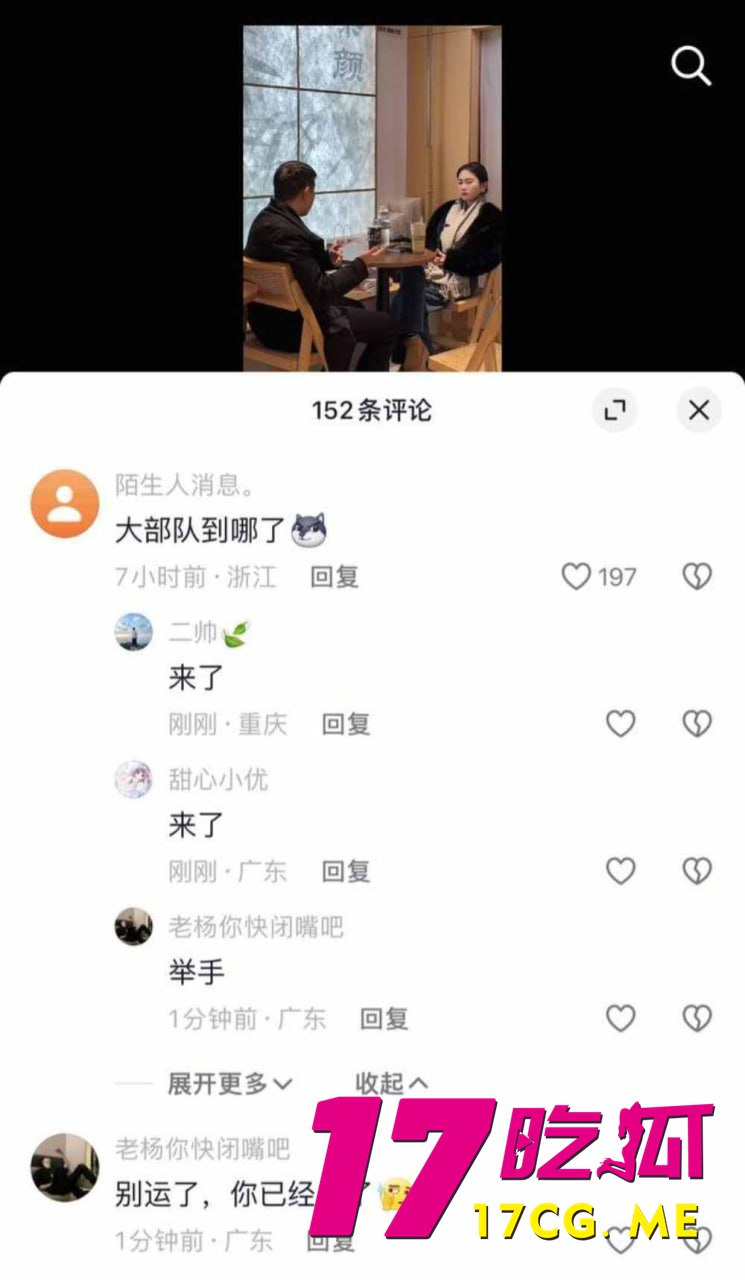Like the comment 大部队到哪了

(x=577, y=576)
